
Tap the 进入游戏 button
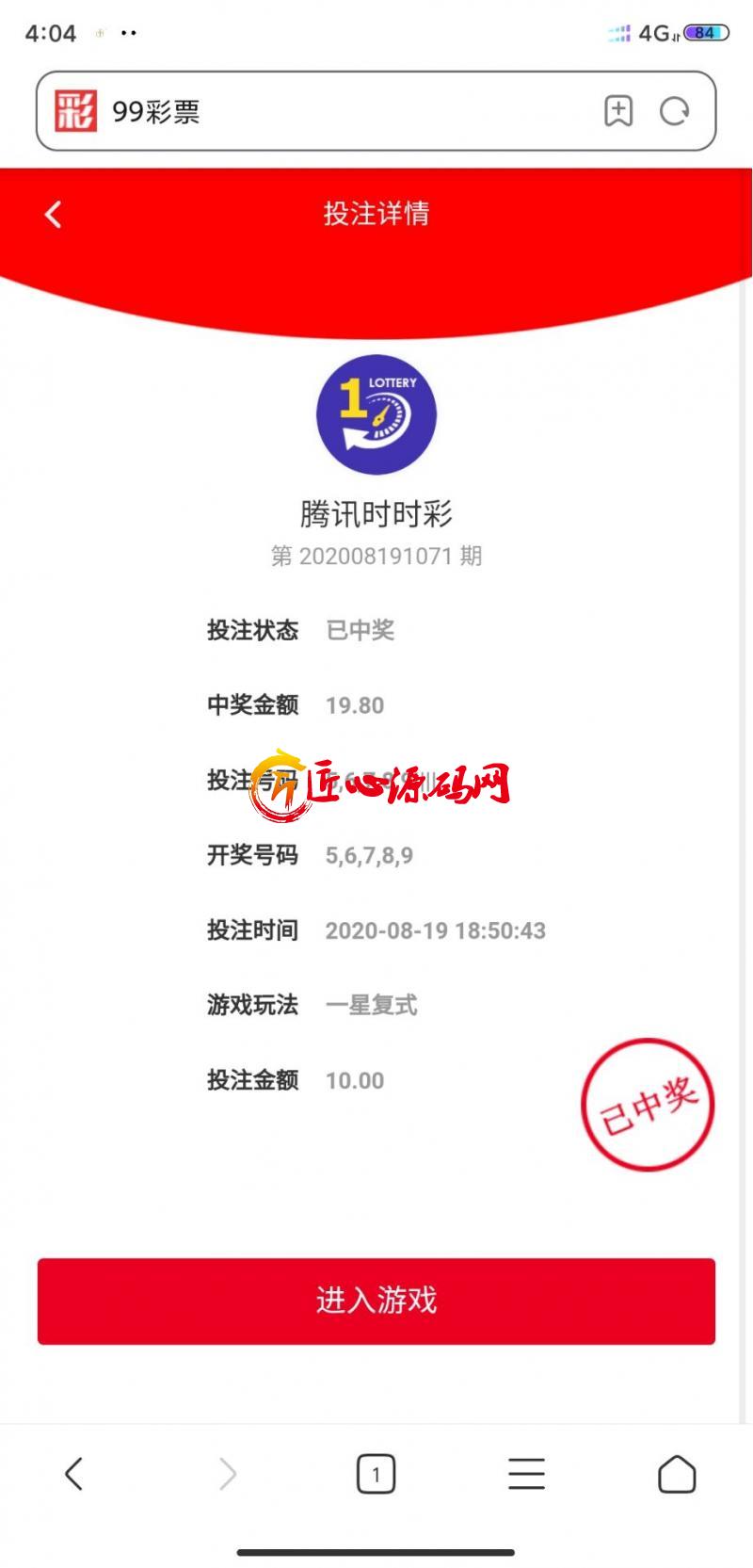[x=376, y=1301]
